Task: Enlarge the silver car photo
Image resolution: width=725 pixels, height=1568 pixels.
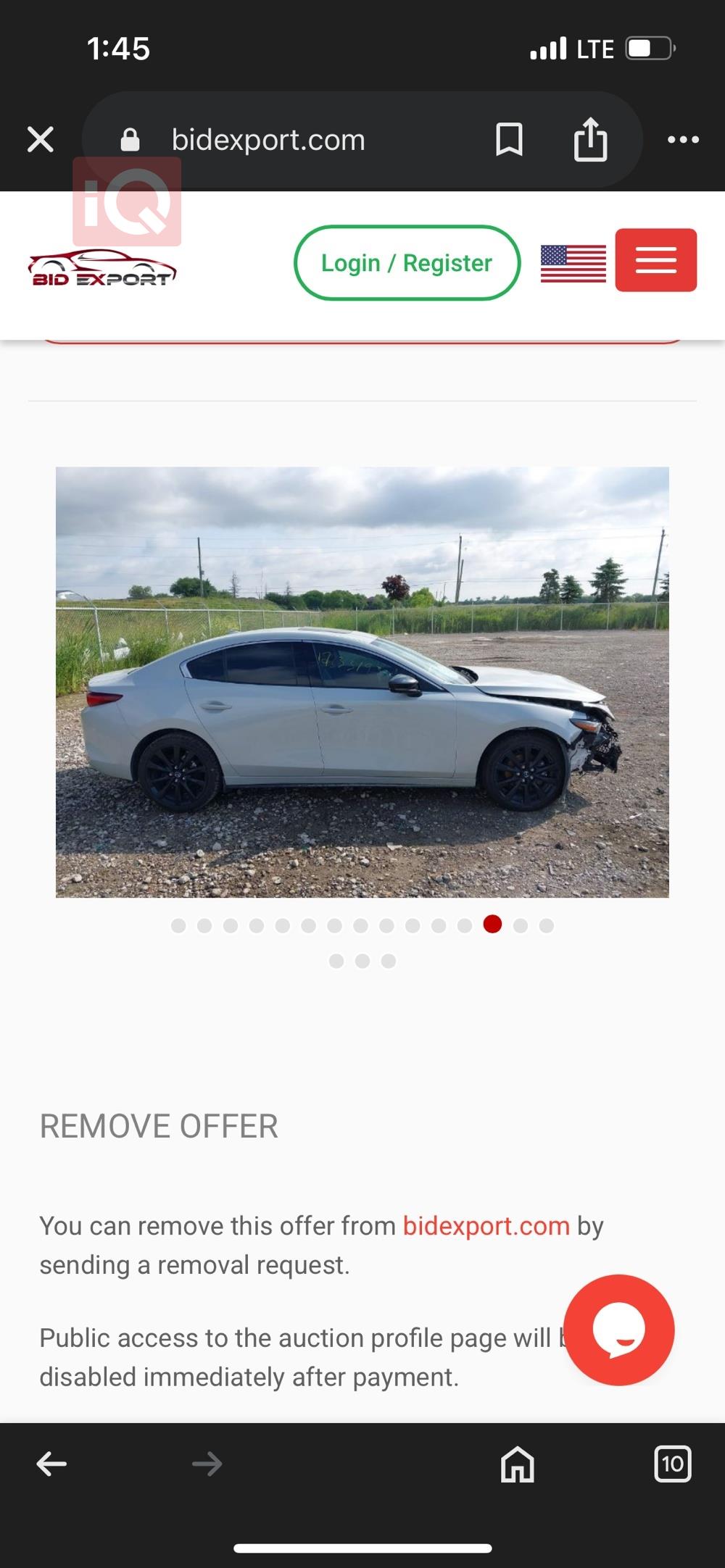Action: click(362, 682)
